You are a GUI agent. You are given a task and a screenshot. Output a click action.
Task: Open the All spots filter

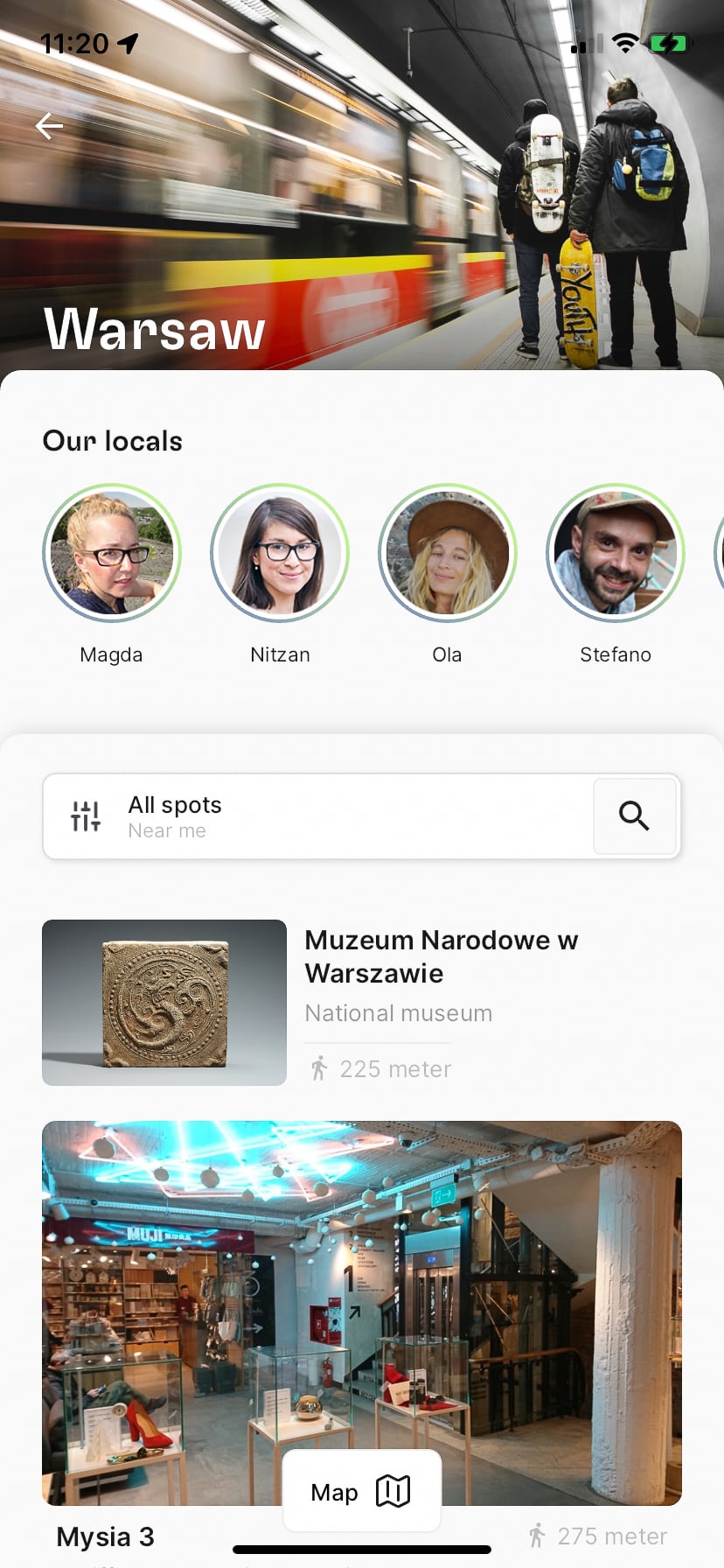coord(175,816)
